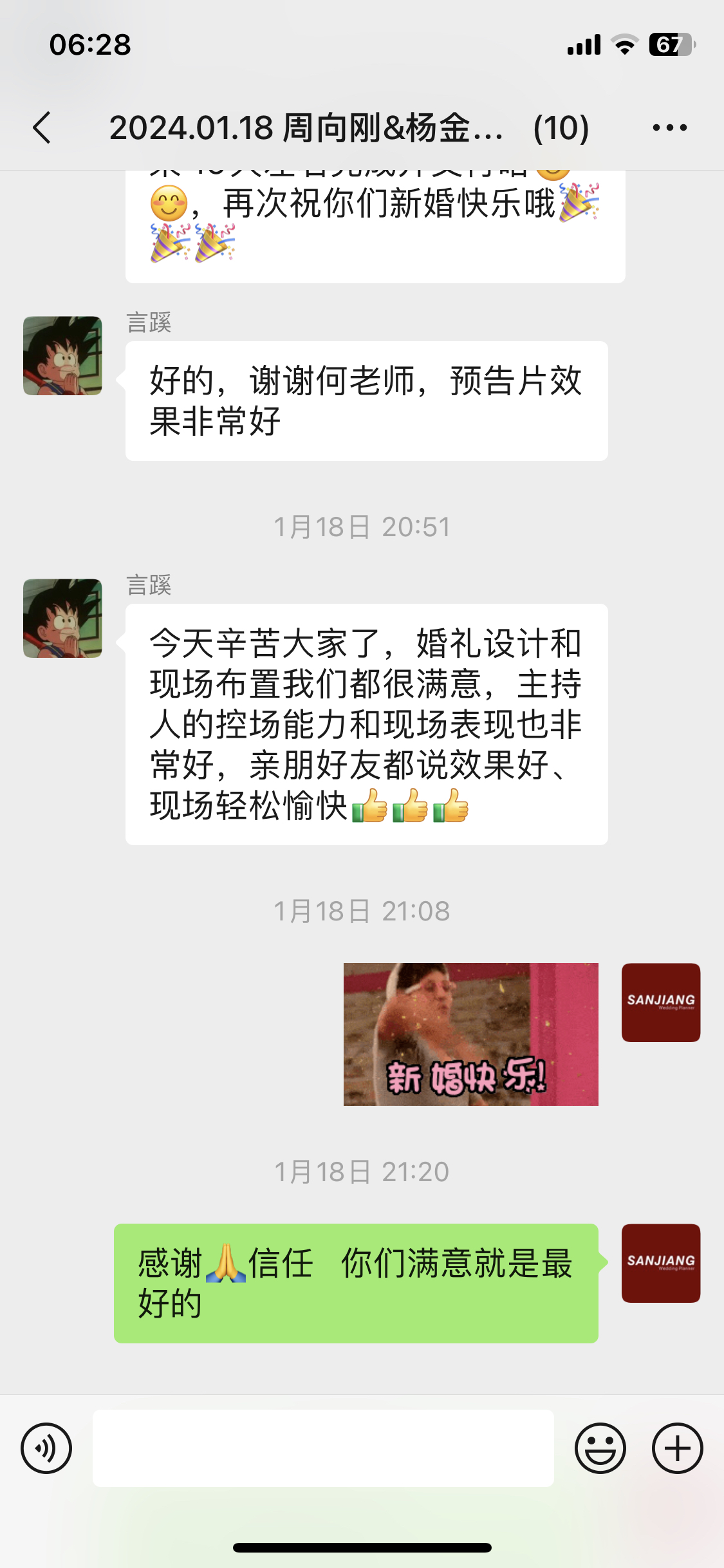Open the group chat options menu

669,127
